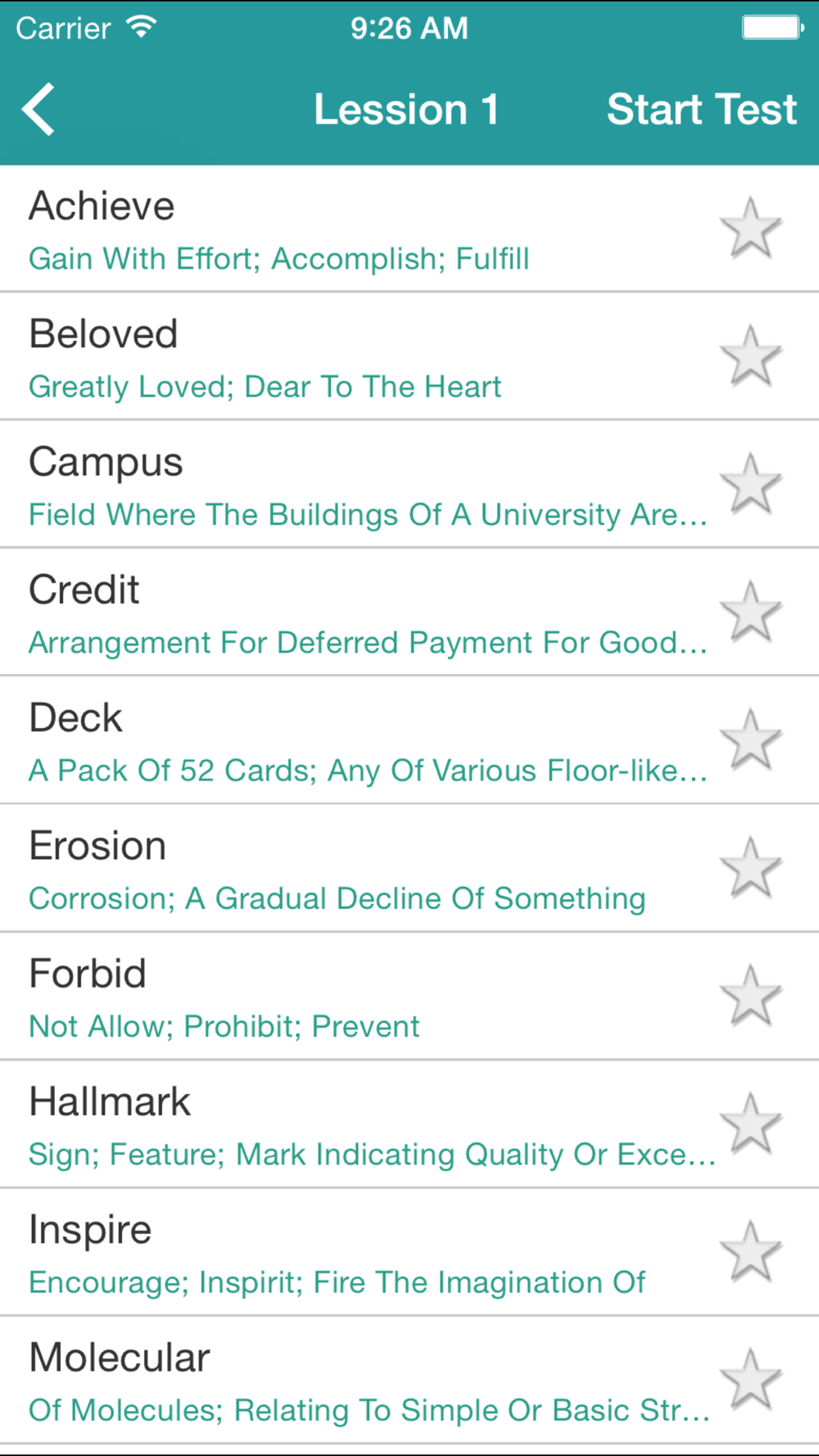Star the Hallmark word
The width and height of the screenshot is (819, 1456).
(751, 1124)
